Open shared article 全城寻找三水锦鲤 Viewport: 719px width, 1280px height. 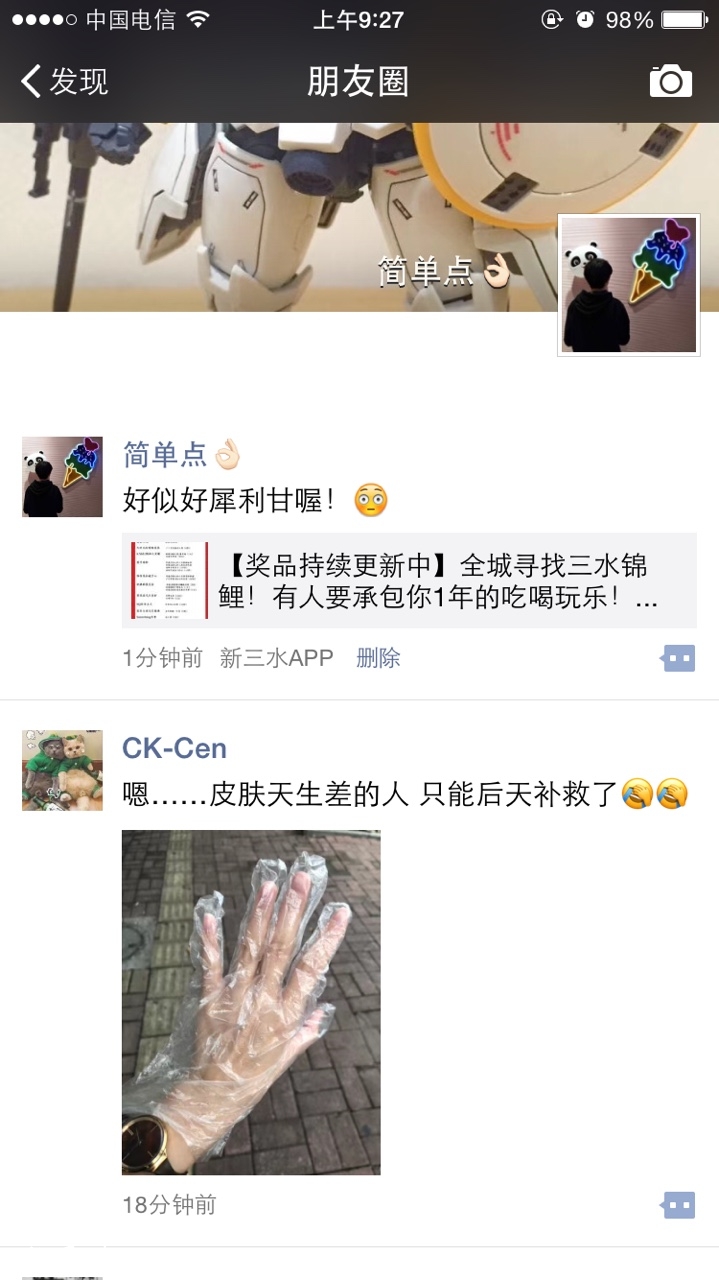point(410,581)
